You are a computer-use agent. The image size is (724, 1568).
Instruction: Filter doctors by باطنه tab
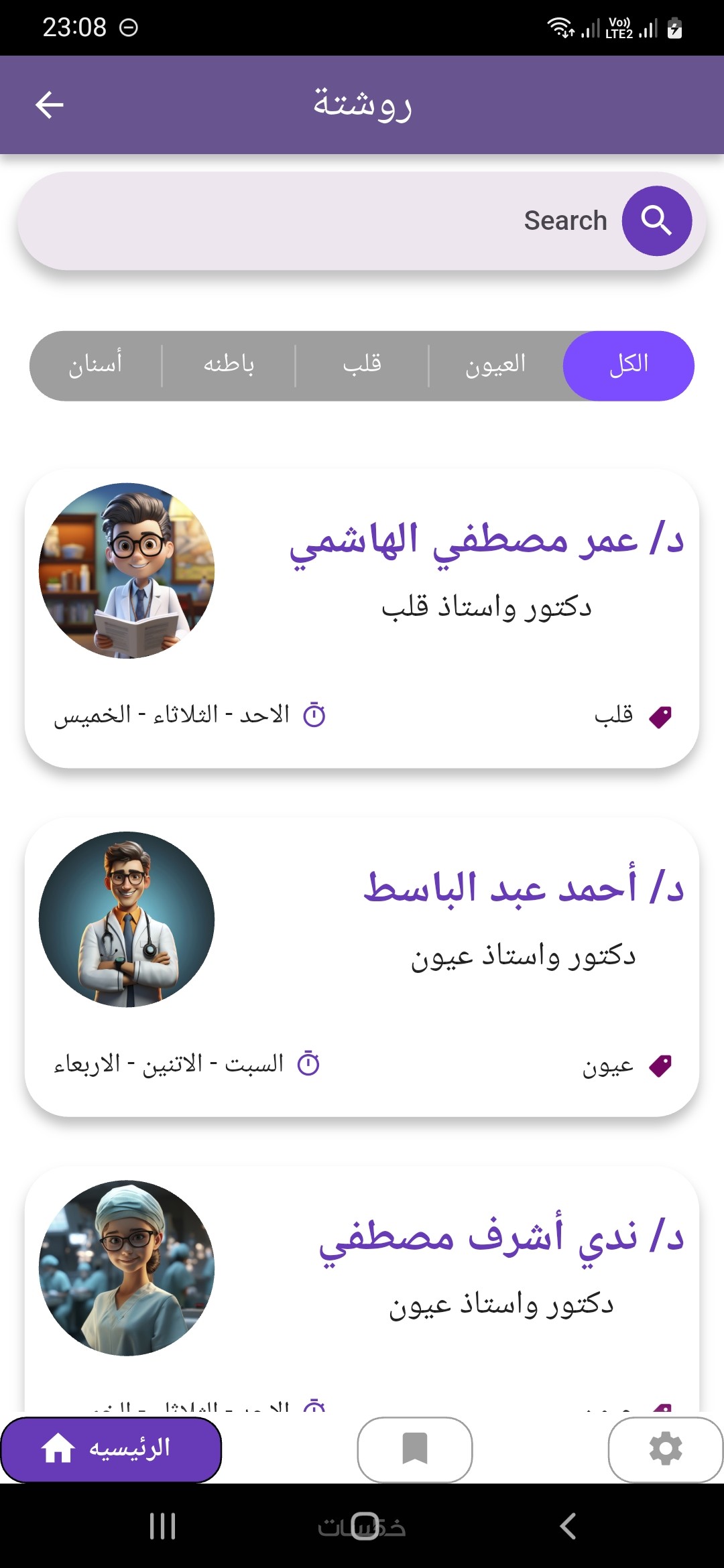[x=229, y=366]
